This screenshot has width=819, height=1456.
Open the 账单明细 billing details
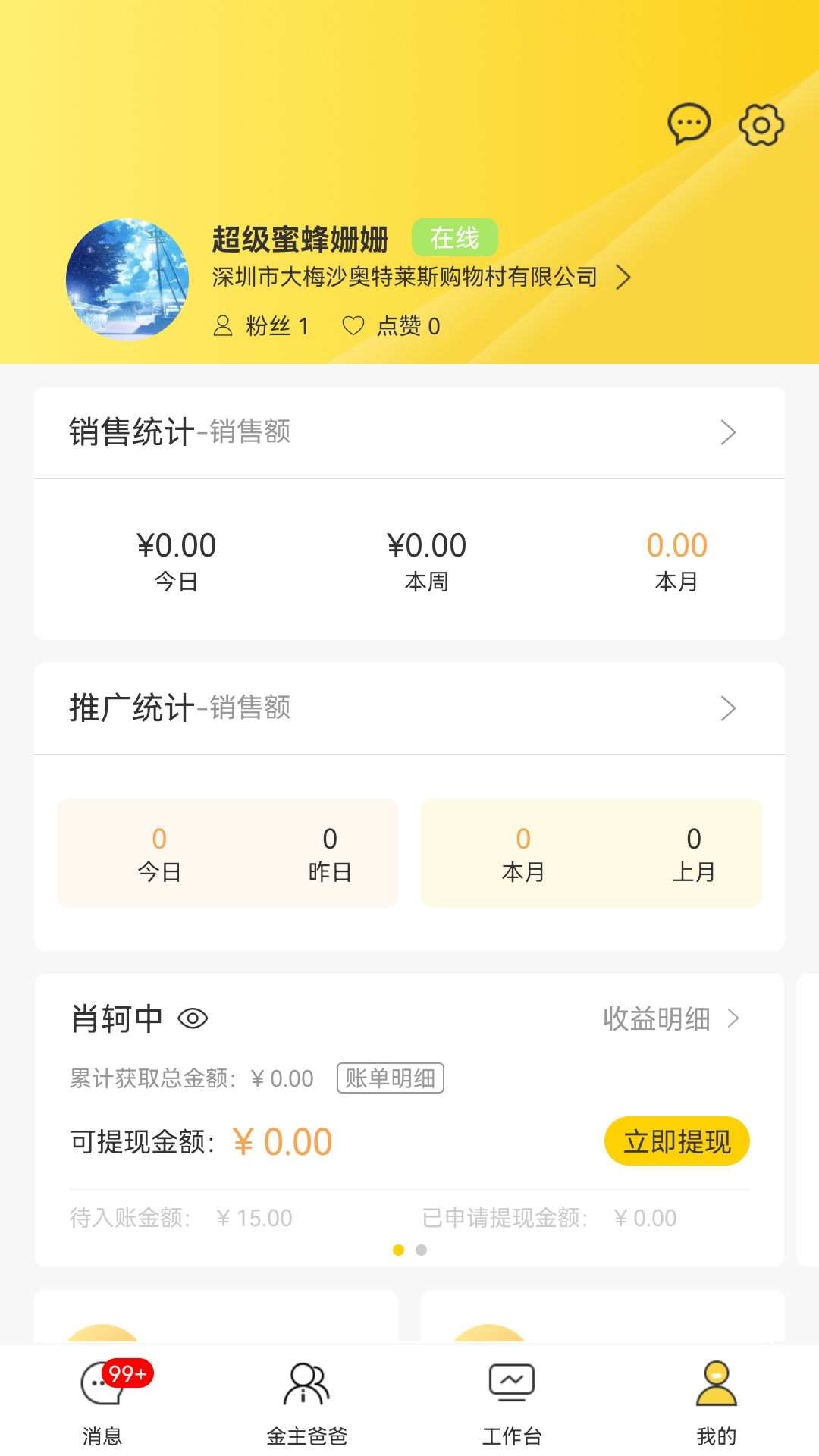389,1078
